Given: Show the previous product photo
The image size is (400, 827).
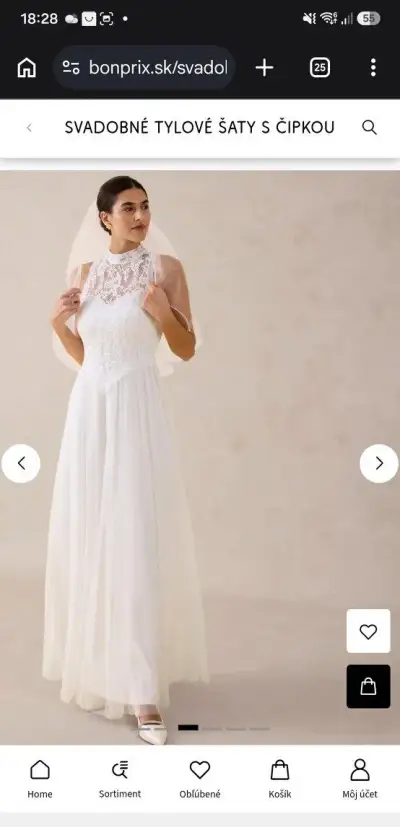Looking at the screenshot, I should [21, 464].
